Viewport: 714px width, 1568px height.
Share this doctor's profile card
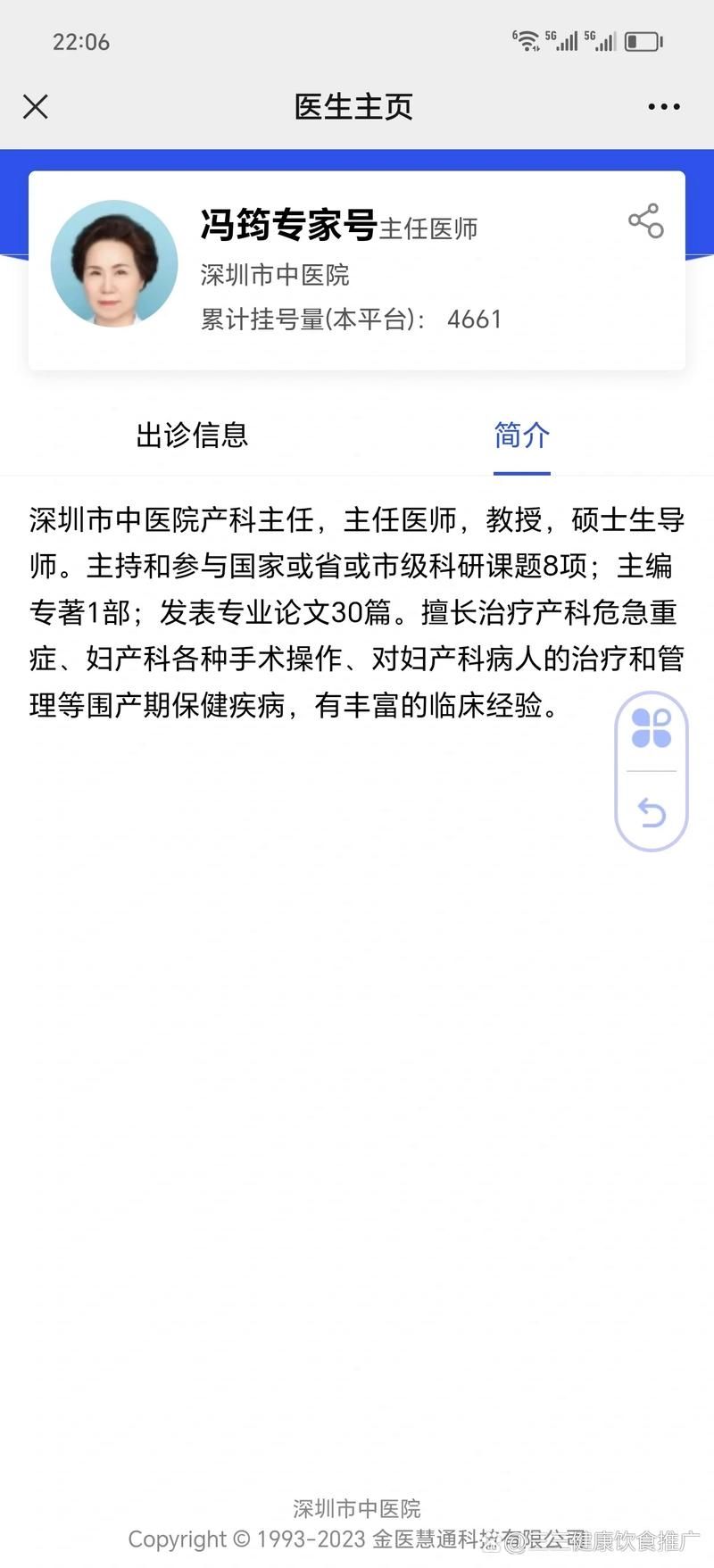[x=645, y=220]
